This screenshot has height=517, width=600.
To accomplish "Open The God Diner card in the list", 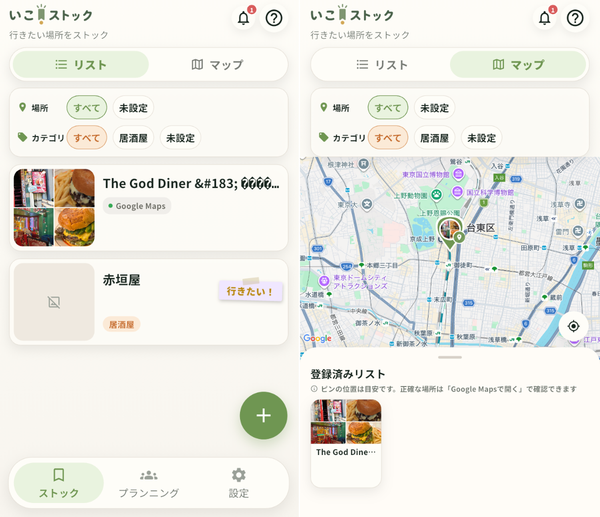I will 148,208.
